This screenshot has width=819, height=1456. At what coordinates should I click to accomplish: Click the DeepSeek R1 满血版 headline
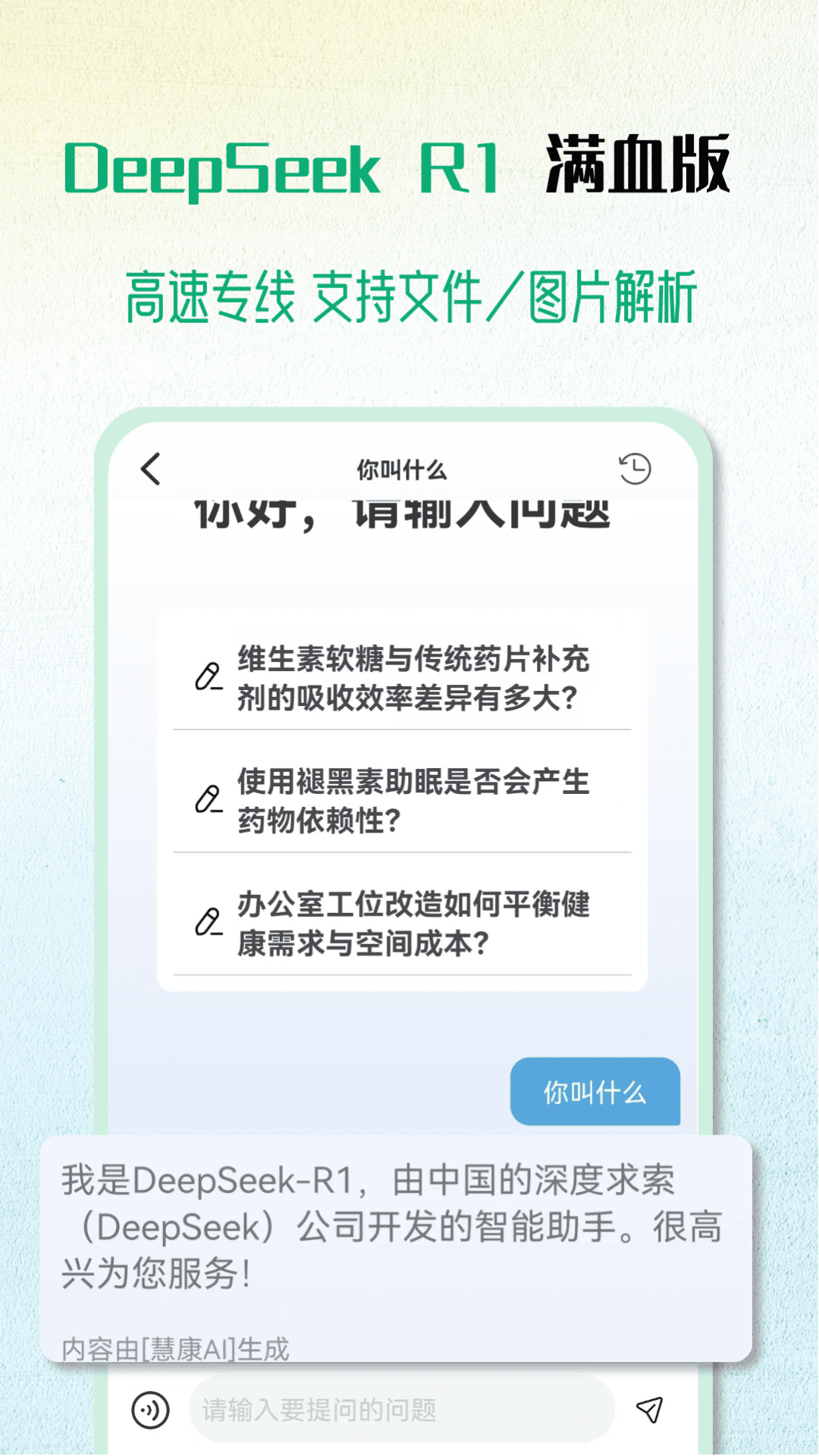(x=403, y=165)
